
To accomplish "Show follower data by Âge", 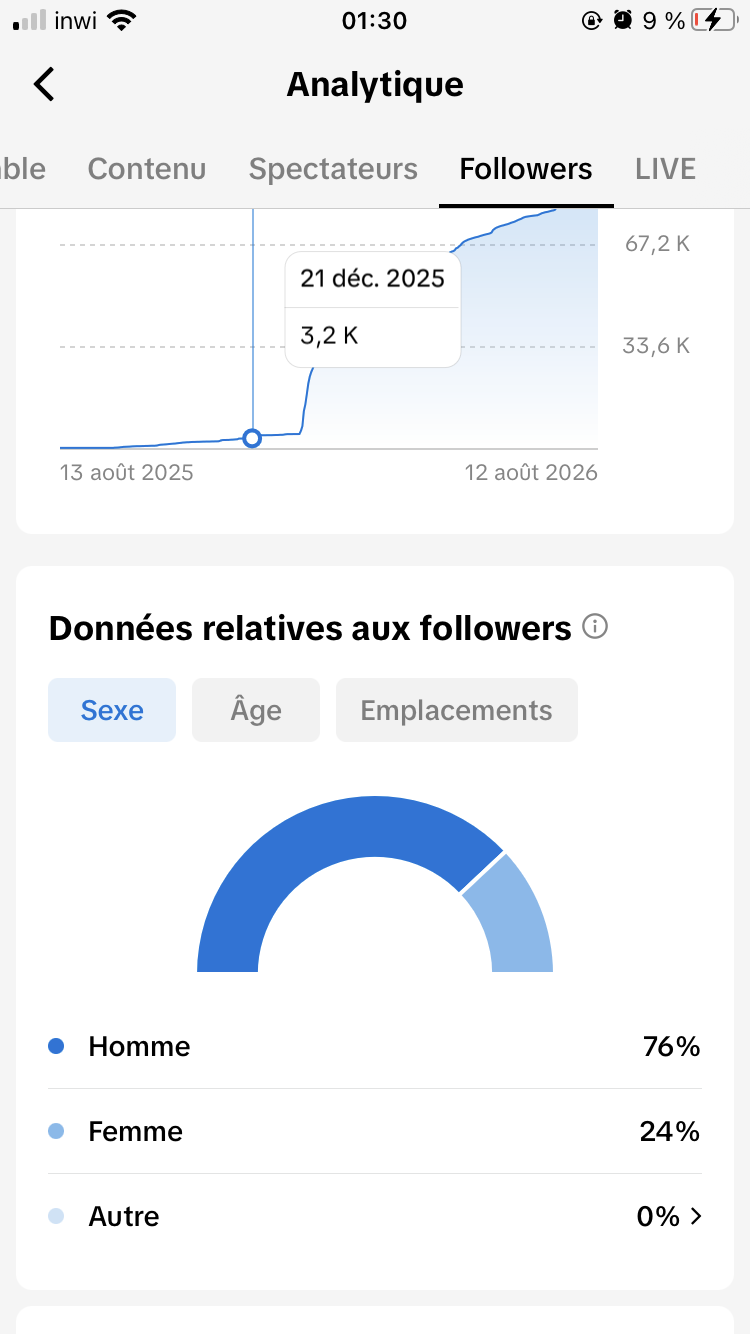I will pos(256,710).
